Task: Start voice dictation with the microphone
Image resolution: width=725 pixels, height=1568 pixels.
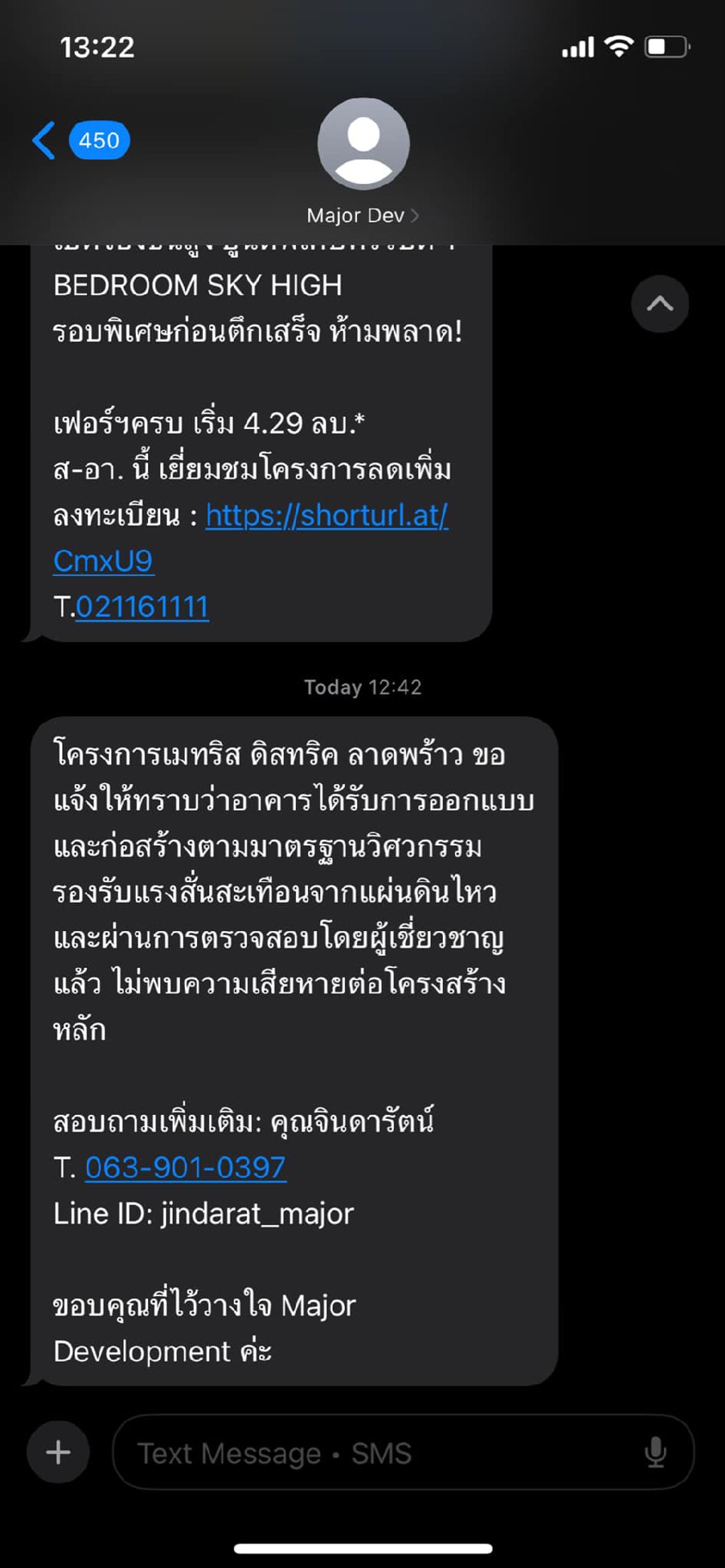Action: [x=655, y=1453]
